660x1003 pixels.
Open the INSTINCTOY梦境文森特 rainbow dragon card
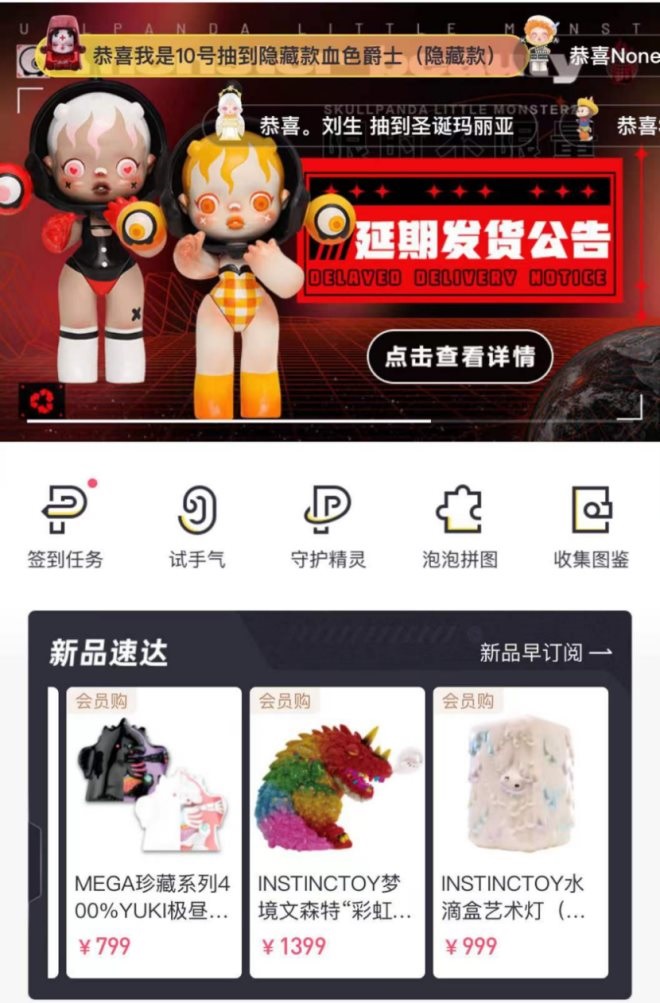tap(337, 830)
